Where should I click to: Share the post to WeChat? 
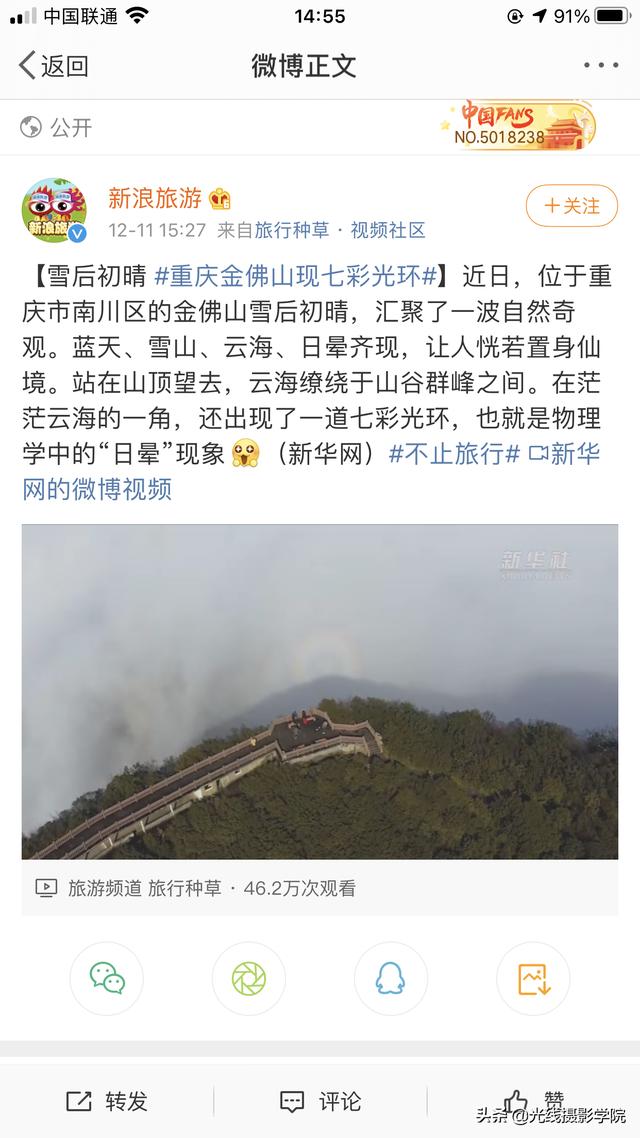tap(106, 979)
